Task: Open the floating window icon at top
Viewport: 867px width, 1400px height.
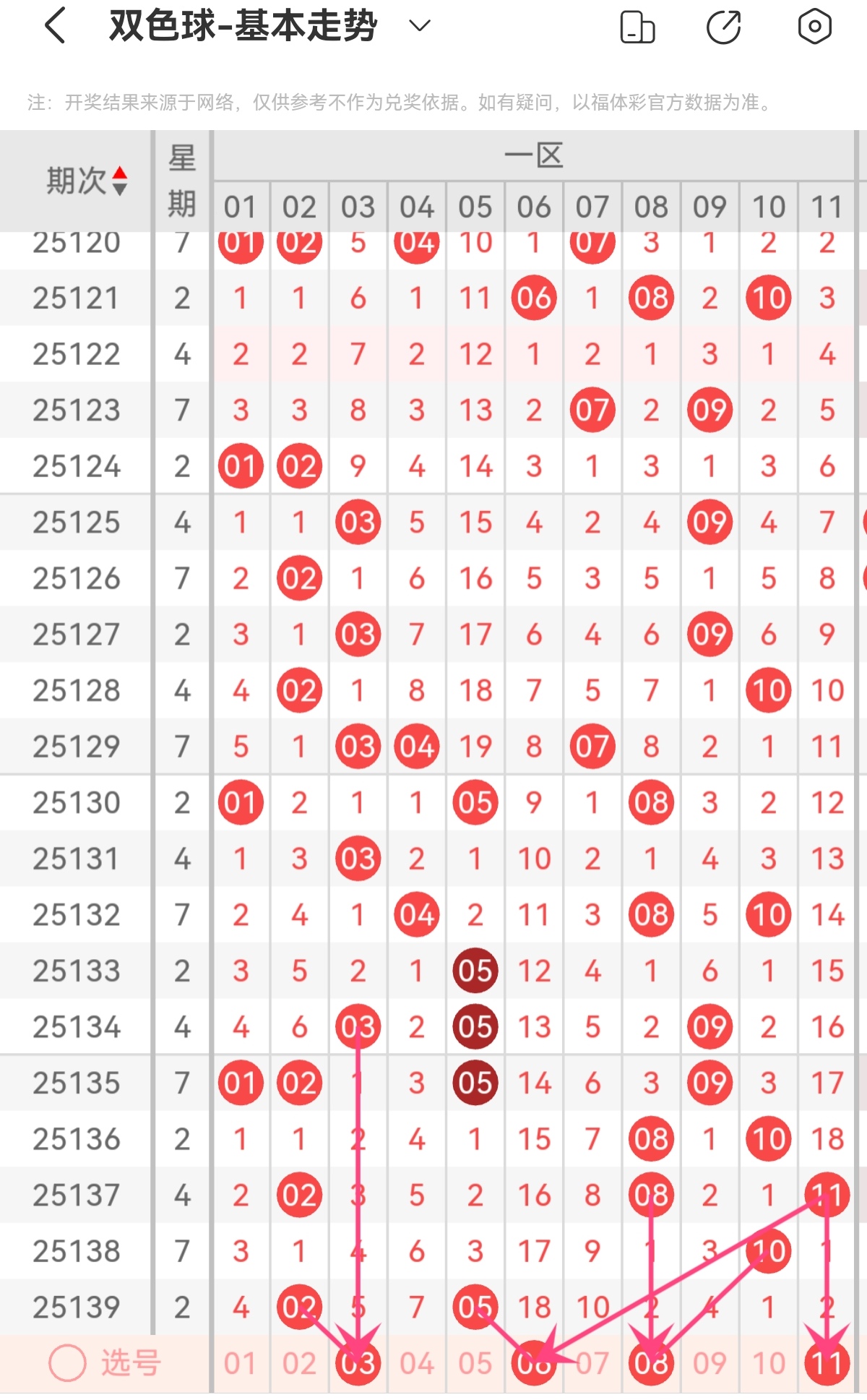Action: pos(636,25)
